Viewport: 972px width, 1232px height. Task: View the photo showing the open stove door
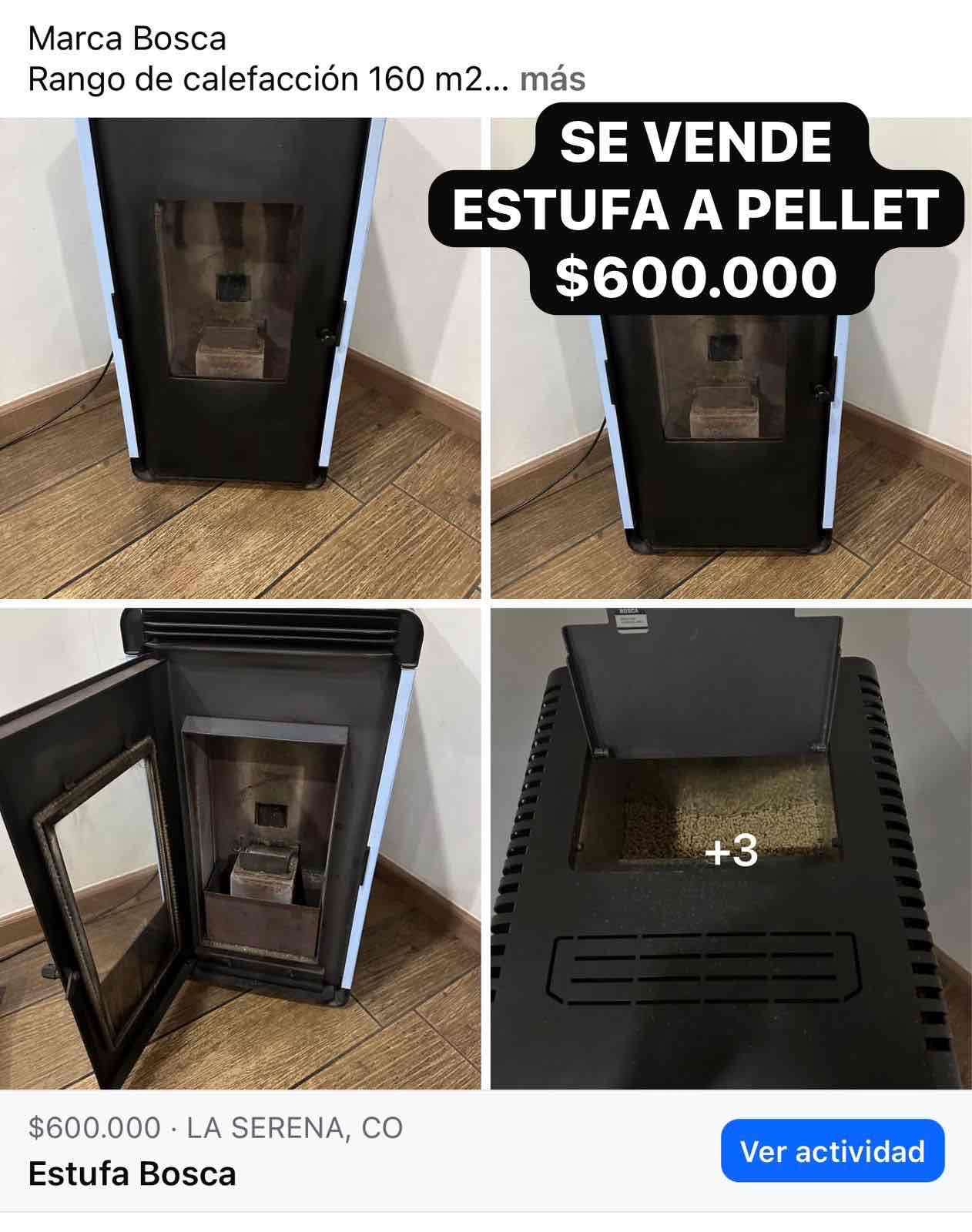coord(231,847)
